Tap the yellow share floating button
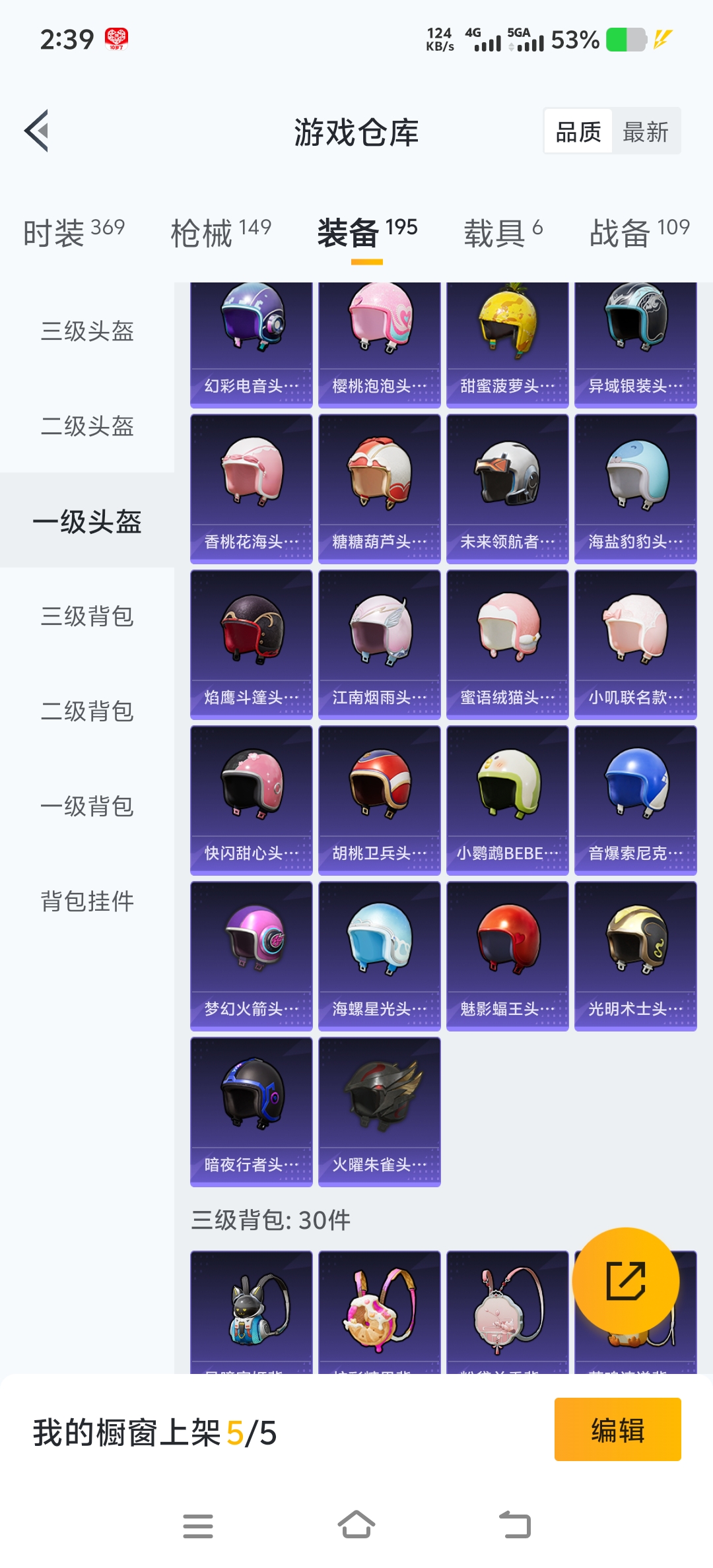This screenshot has height=1568, width=713. pyautogui.click(x=625, y=1280)
